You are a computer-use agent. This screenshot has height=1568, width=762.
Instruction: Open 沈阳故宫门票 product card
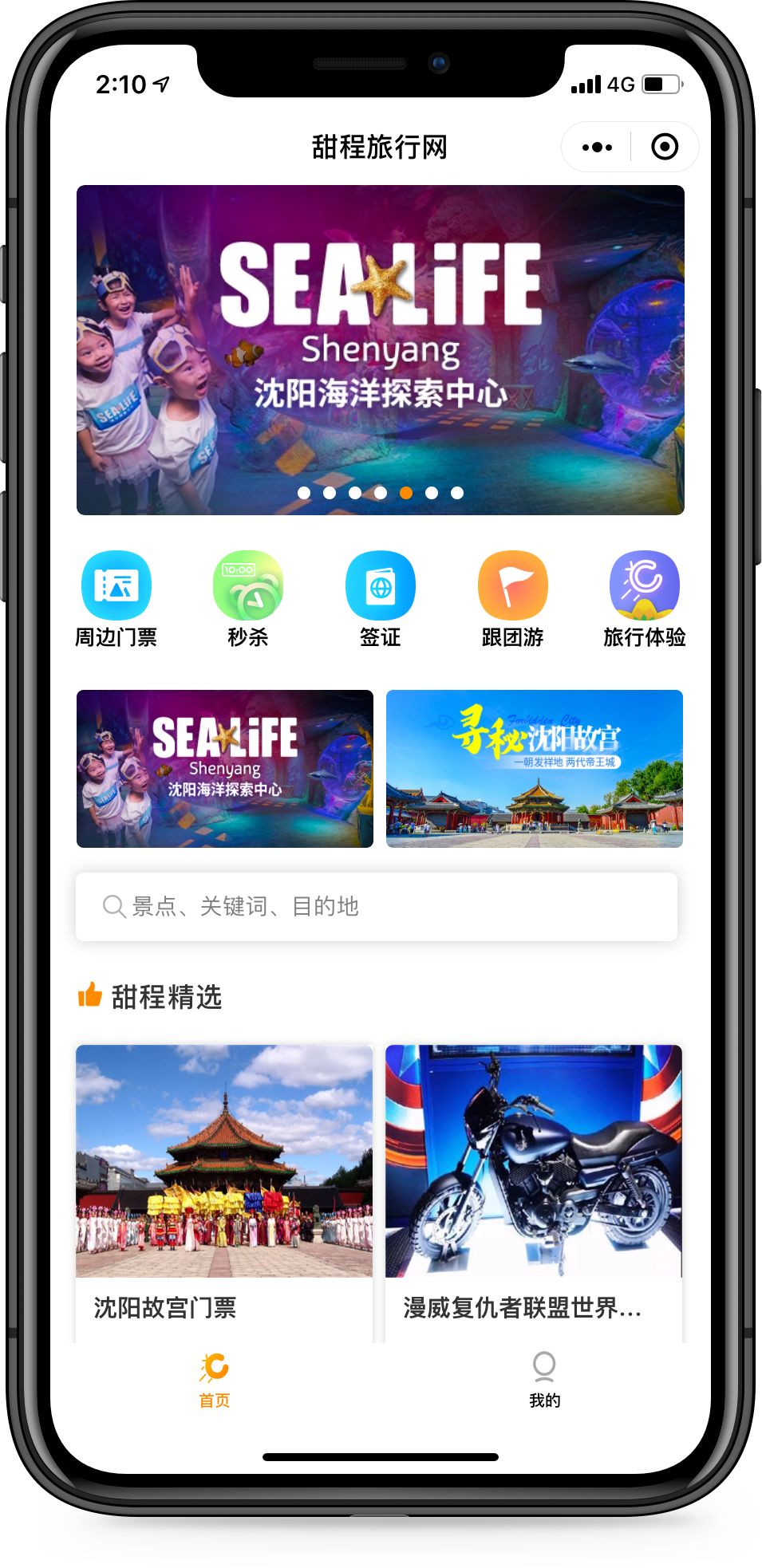click(224, 1193)
